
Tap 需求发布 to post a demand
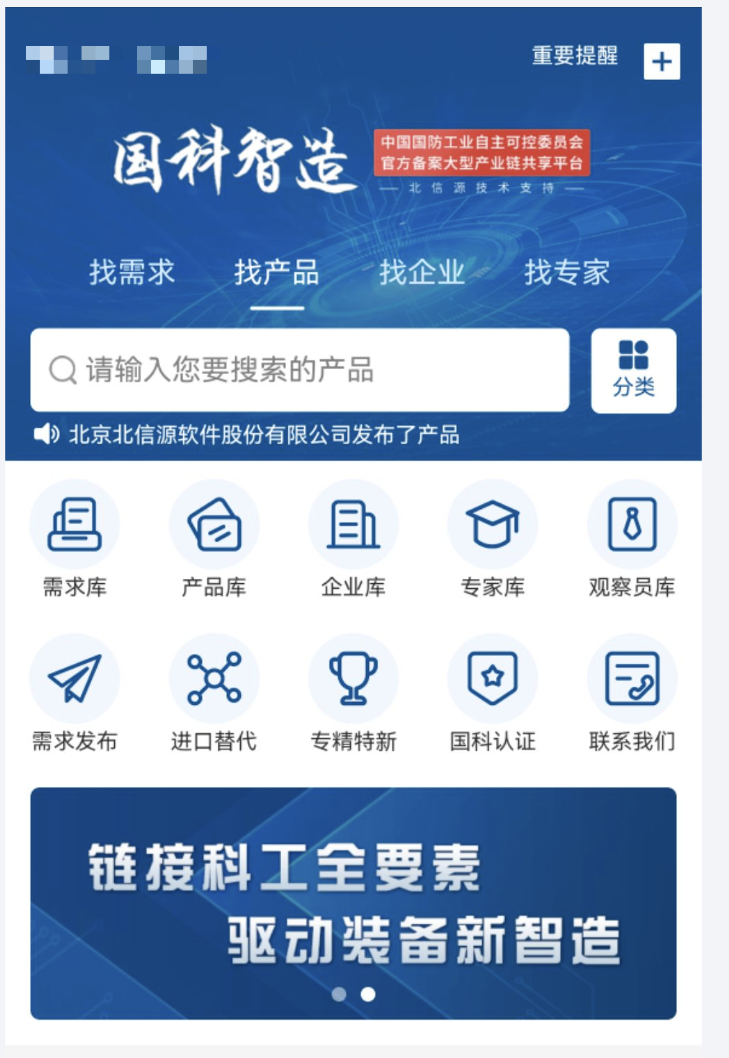click(x=74, y=694)
